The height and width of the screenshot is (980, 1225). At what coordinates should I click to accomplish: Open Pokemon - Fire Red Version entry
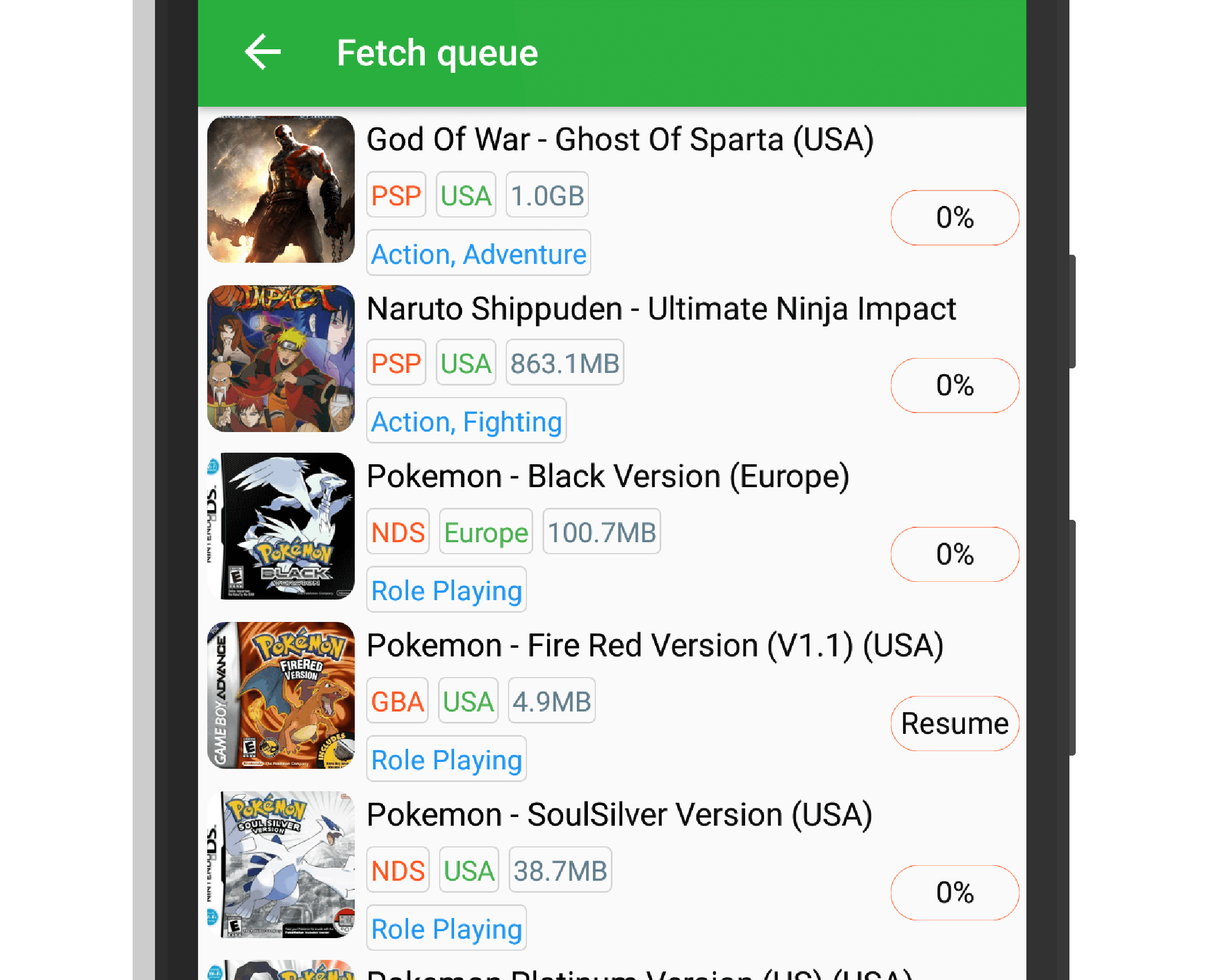[x=654, y=646]
